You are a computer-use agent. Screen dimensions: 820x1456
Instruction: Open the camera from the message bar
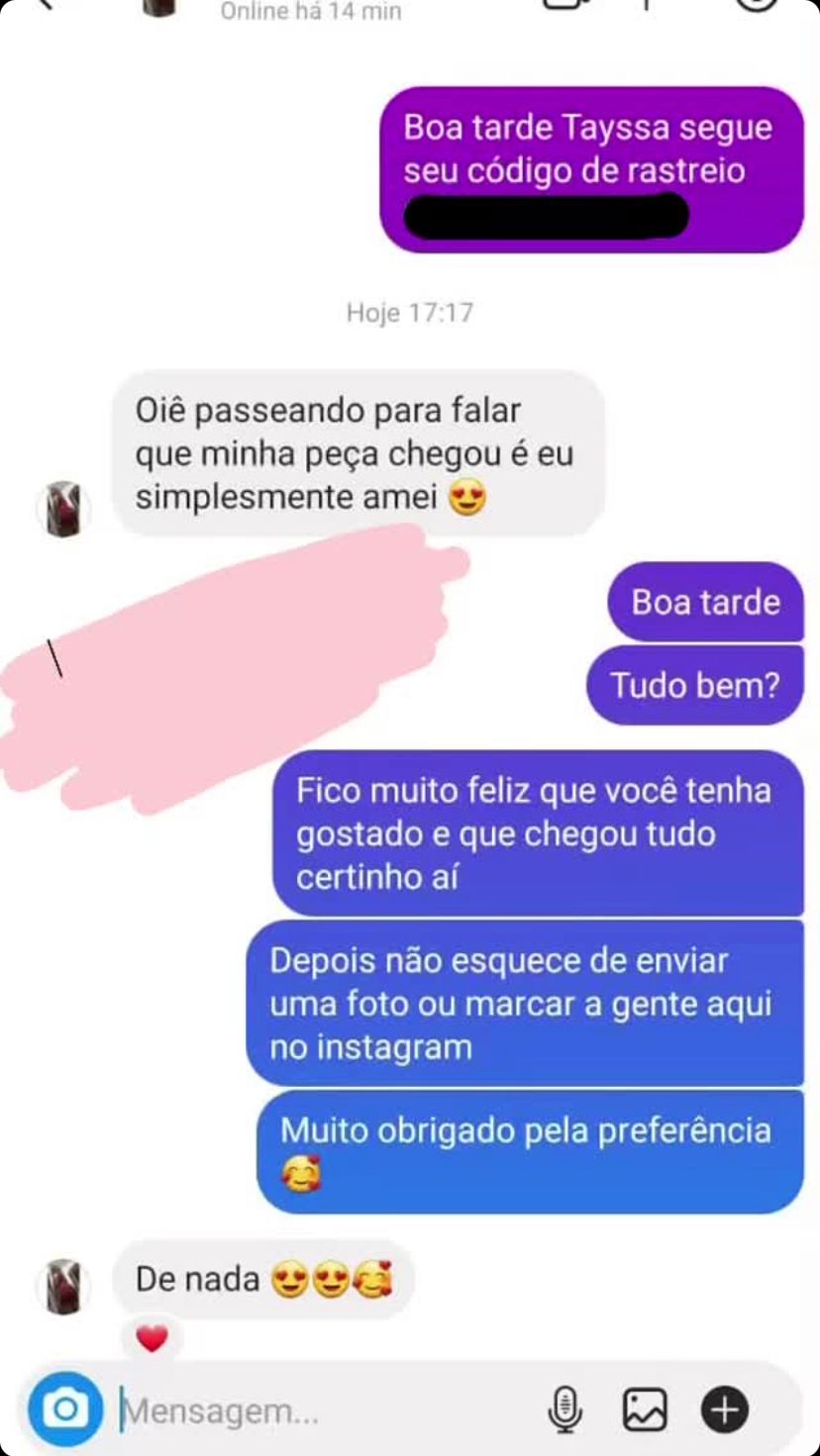click(x=65, y=1408)
